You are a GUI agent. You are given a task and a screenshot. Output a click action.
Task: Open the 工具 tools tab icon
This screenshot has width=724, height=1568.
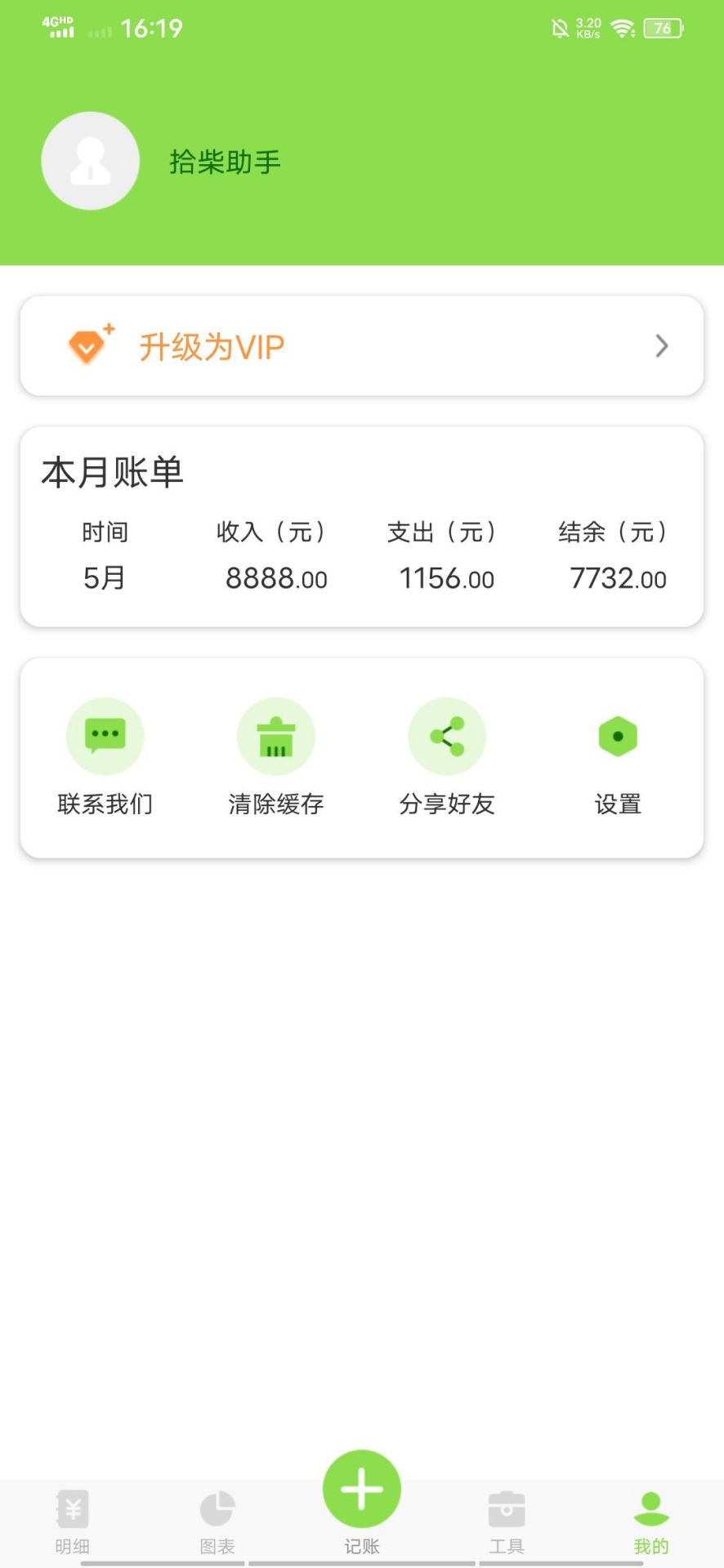[x=506, y=1507]
